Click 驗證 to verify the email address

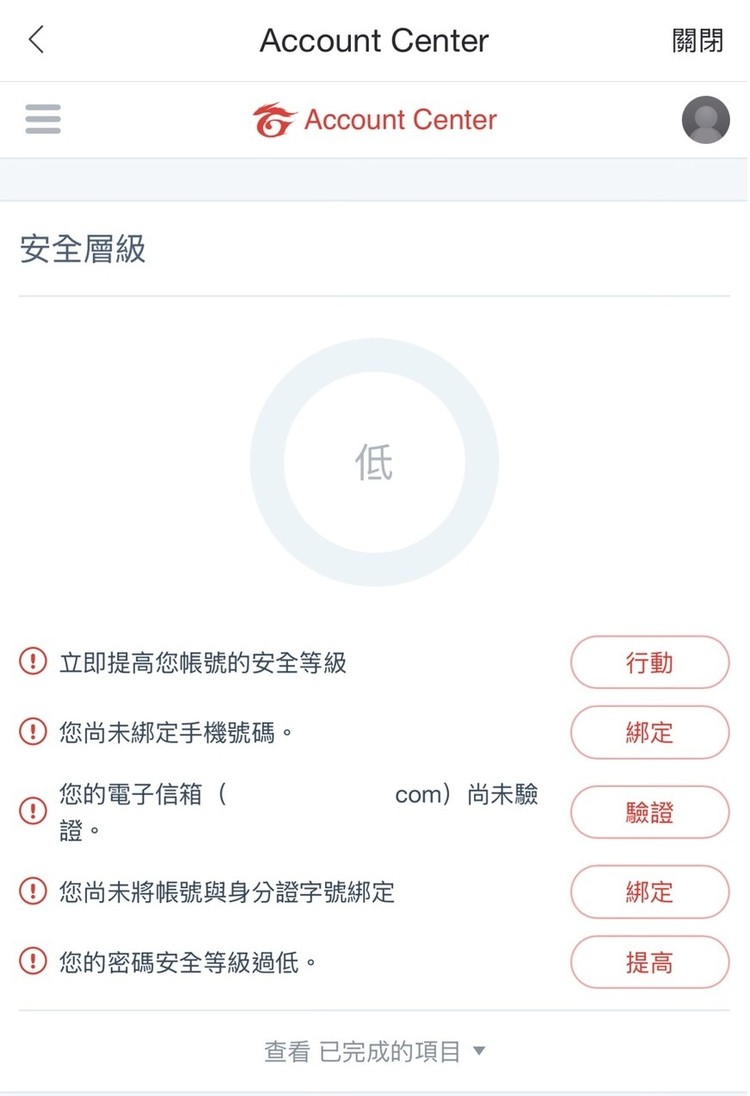(649, 812)
